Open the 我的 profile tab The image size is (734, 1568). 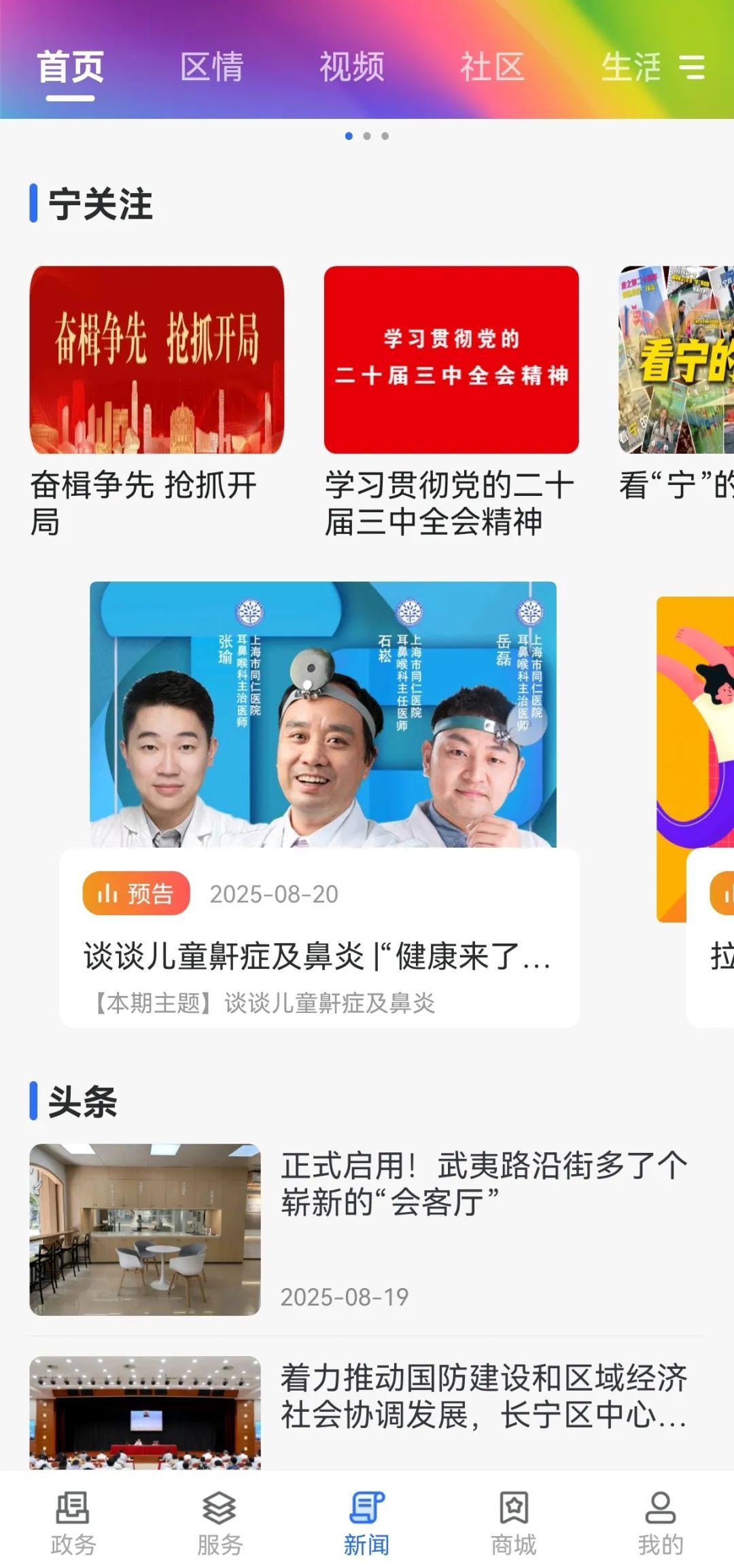tap(660, 1523)
